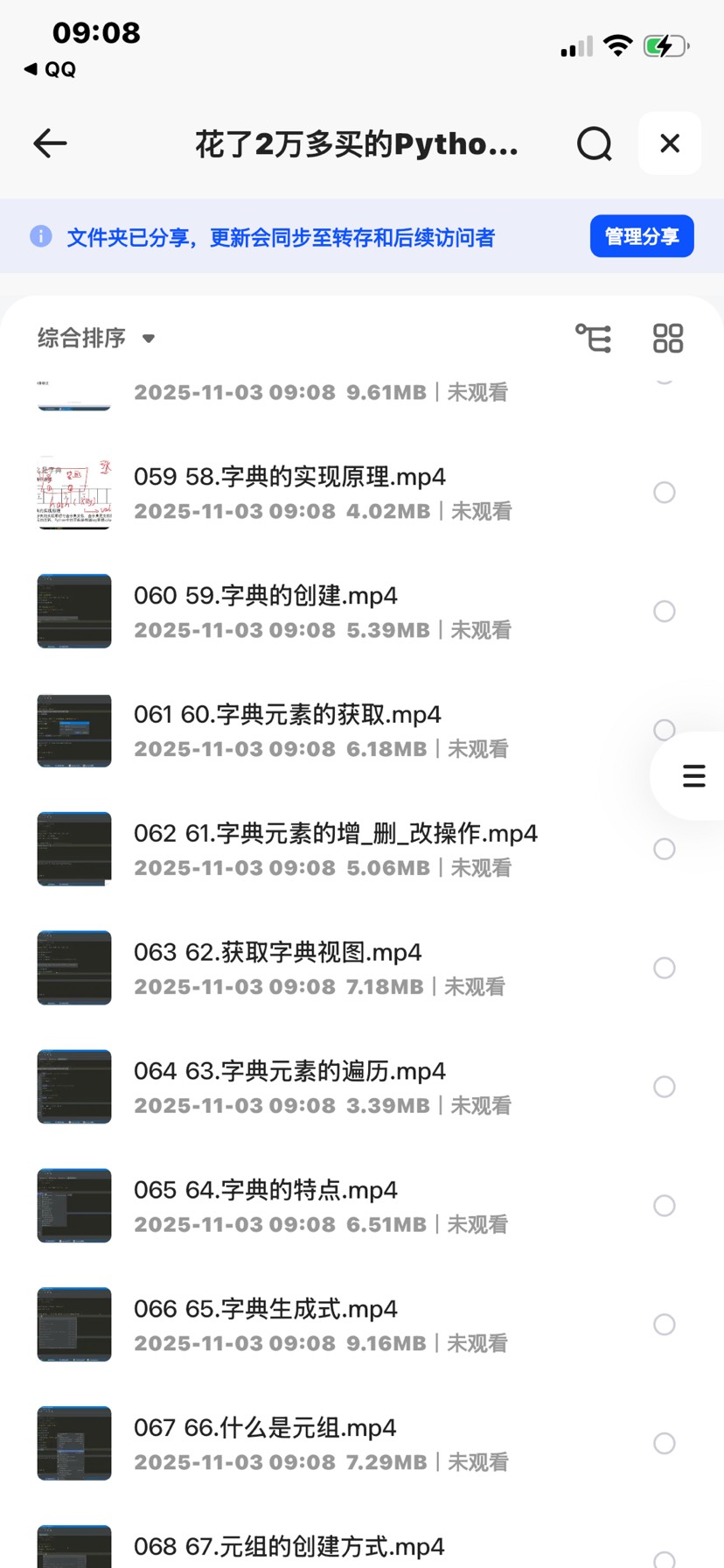The width and height of the screenshot is (724, 1568).
Task: Check the selection circle for 063 62.获取字典视图.mp4
Action: pyautogui.click(x=664, y=968)
